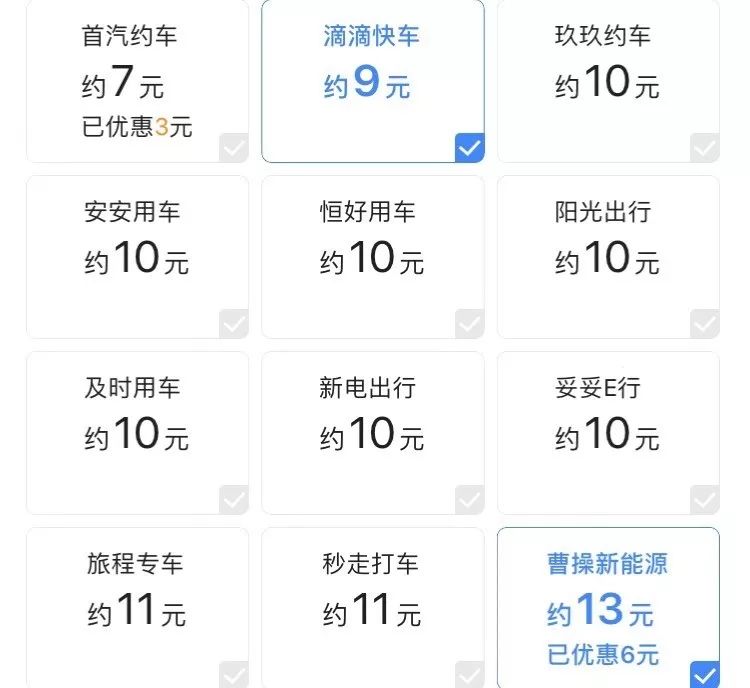Viewport: 750px width, 688px height.
Task: Deselect the 滴滴快车 option
Action: (x=372, y=82)
